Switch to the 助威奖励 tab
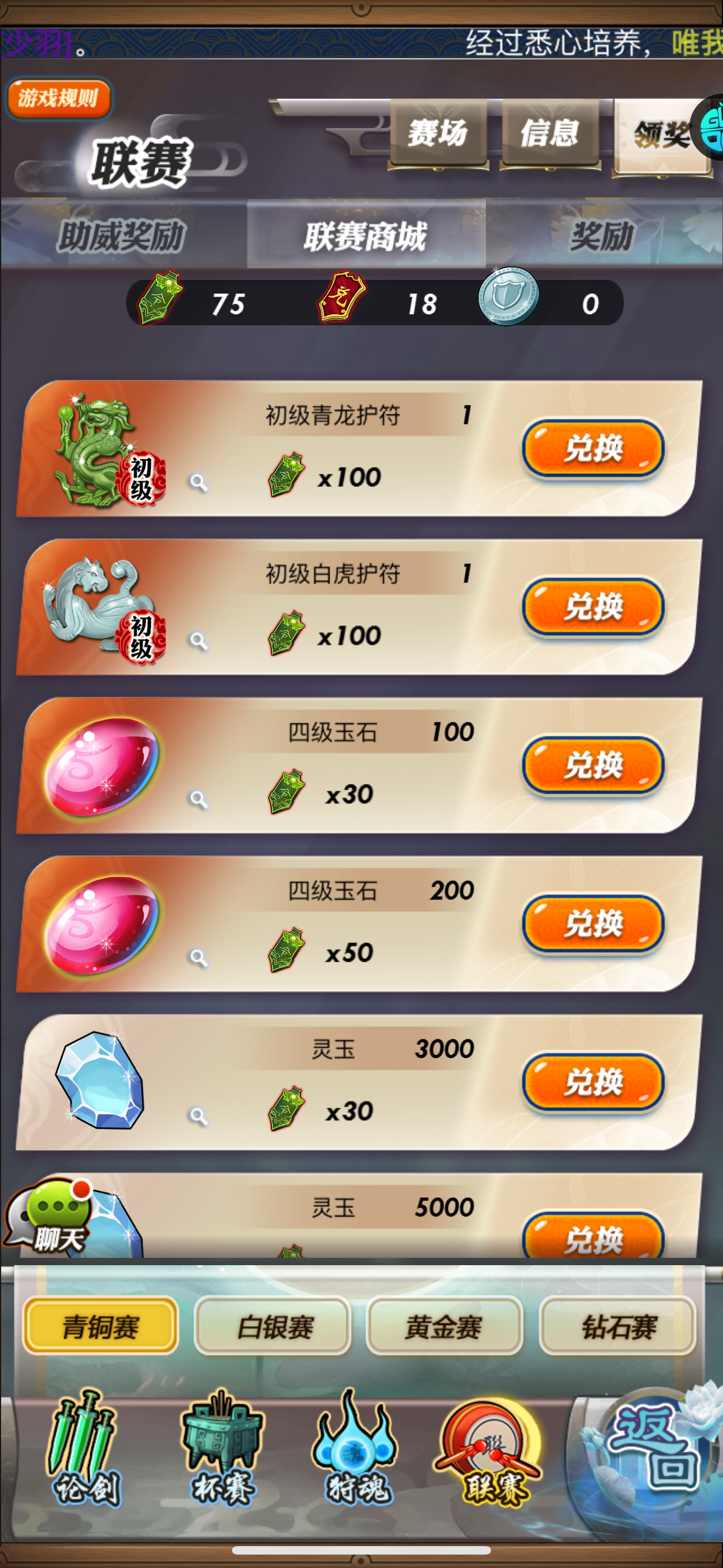The width and height of the screenshot is (723, 1568). point(122,236)
